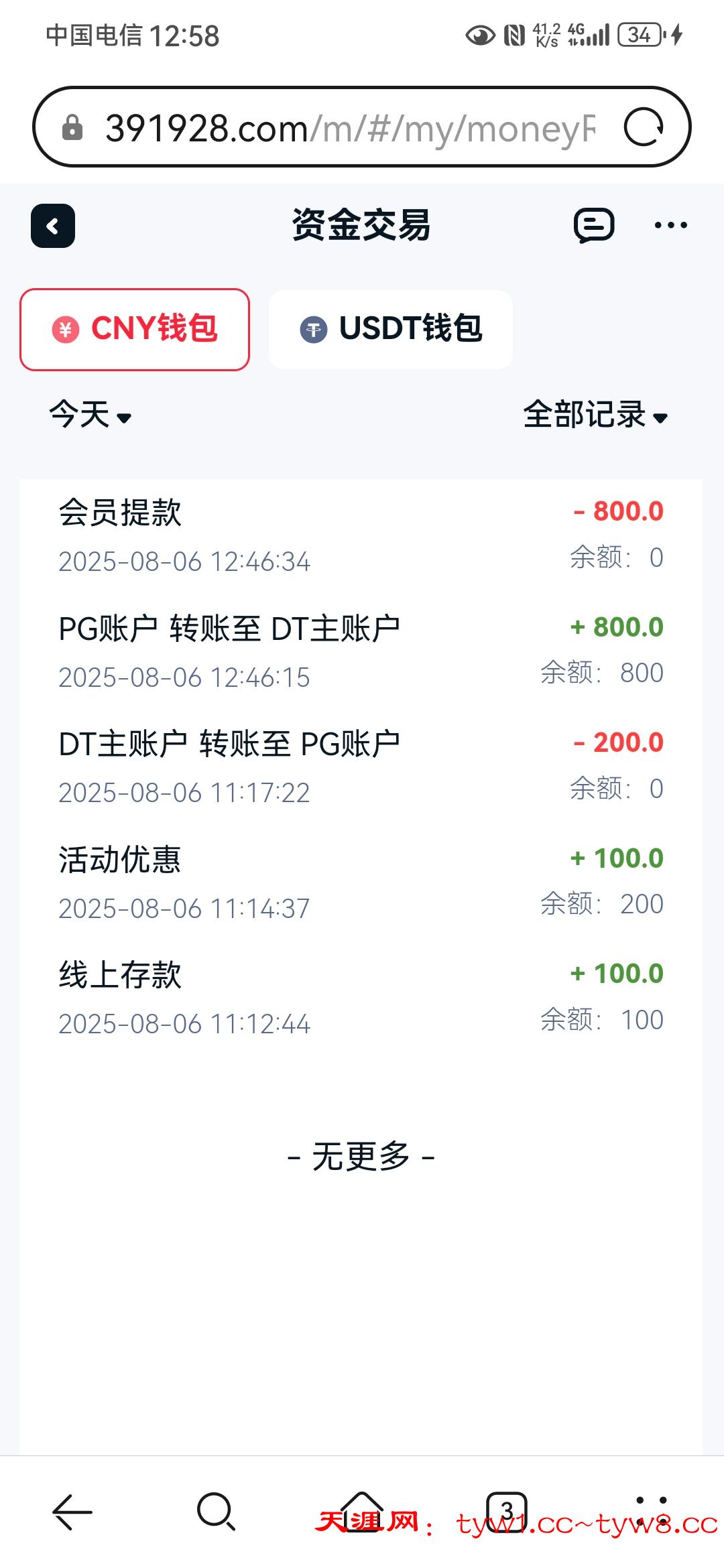Open the browser search magnifier button
724x1568 pixels.
(216, 1512)
